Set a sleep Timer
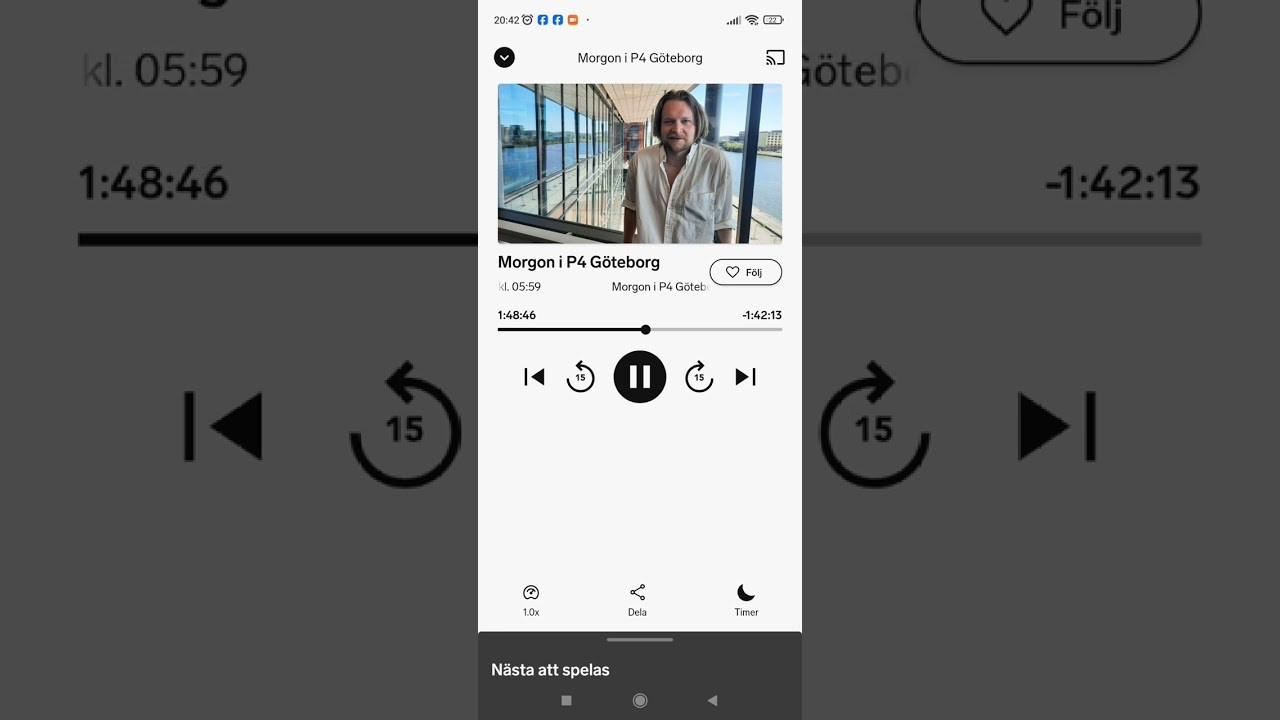Image resolution: width=1280 pixels, height=720 pixels. (x=746, y=600)
